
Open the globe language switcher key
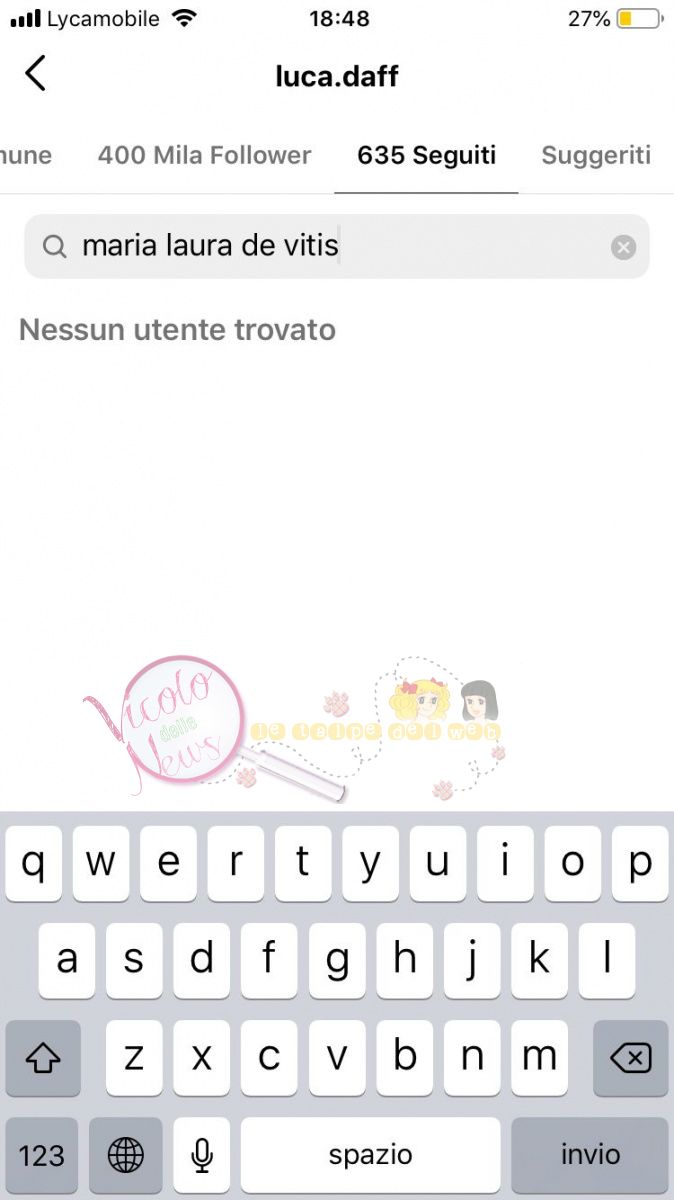point(126,1155)
